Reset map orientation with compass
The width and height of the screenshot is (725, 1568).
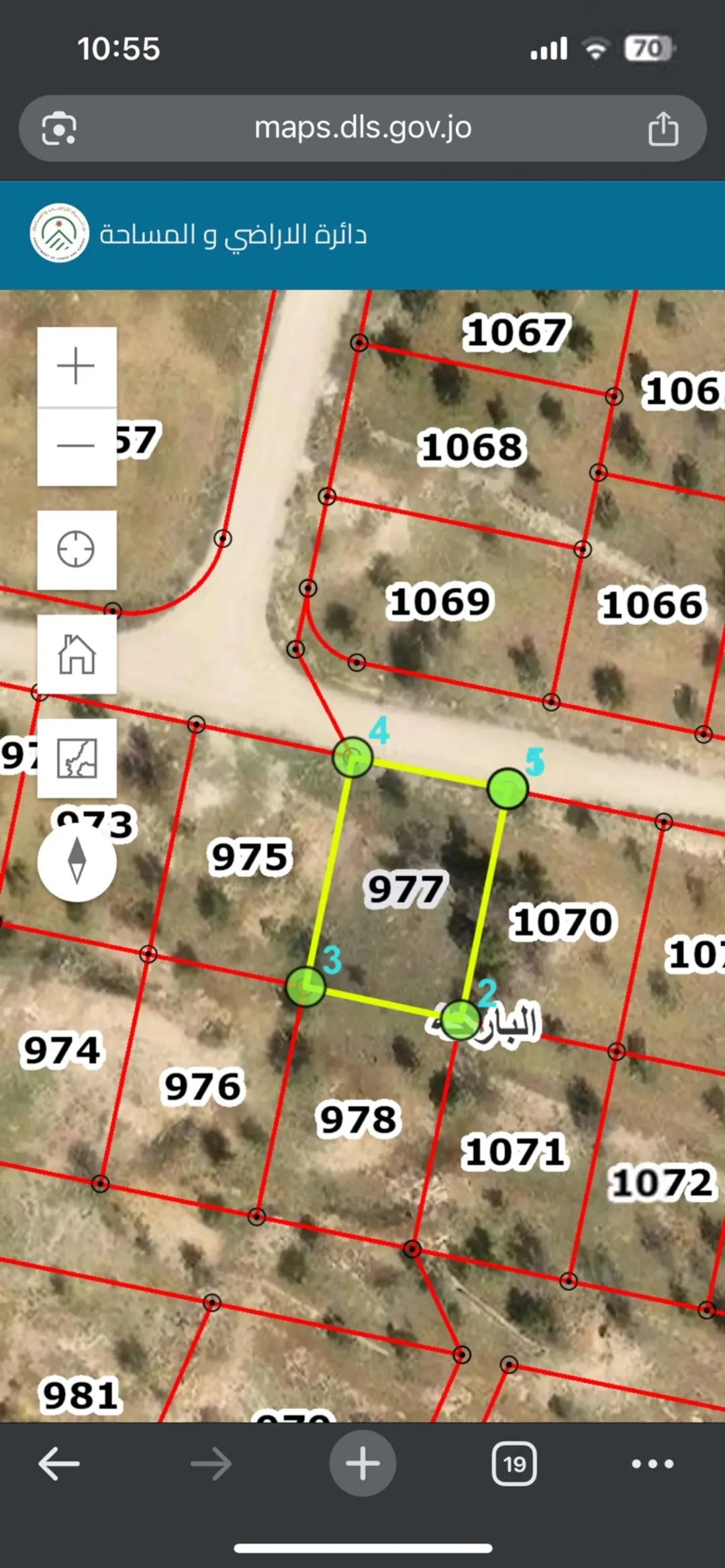pyautogui.click(x=77, y=861)
